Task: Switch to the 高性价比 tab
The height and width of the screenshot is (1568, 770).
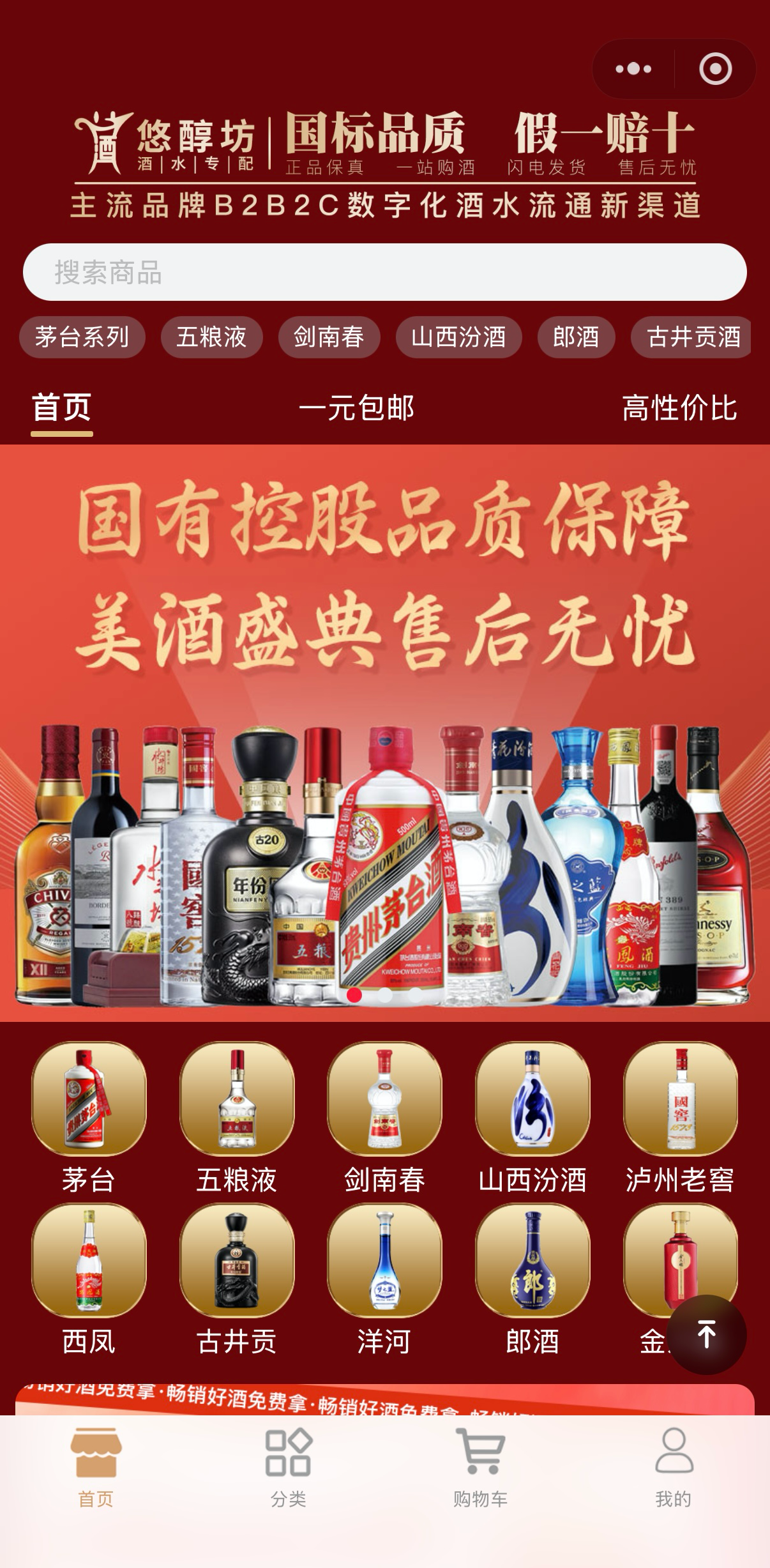Action: (x=679, y=408)
